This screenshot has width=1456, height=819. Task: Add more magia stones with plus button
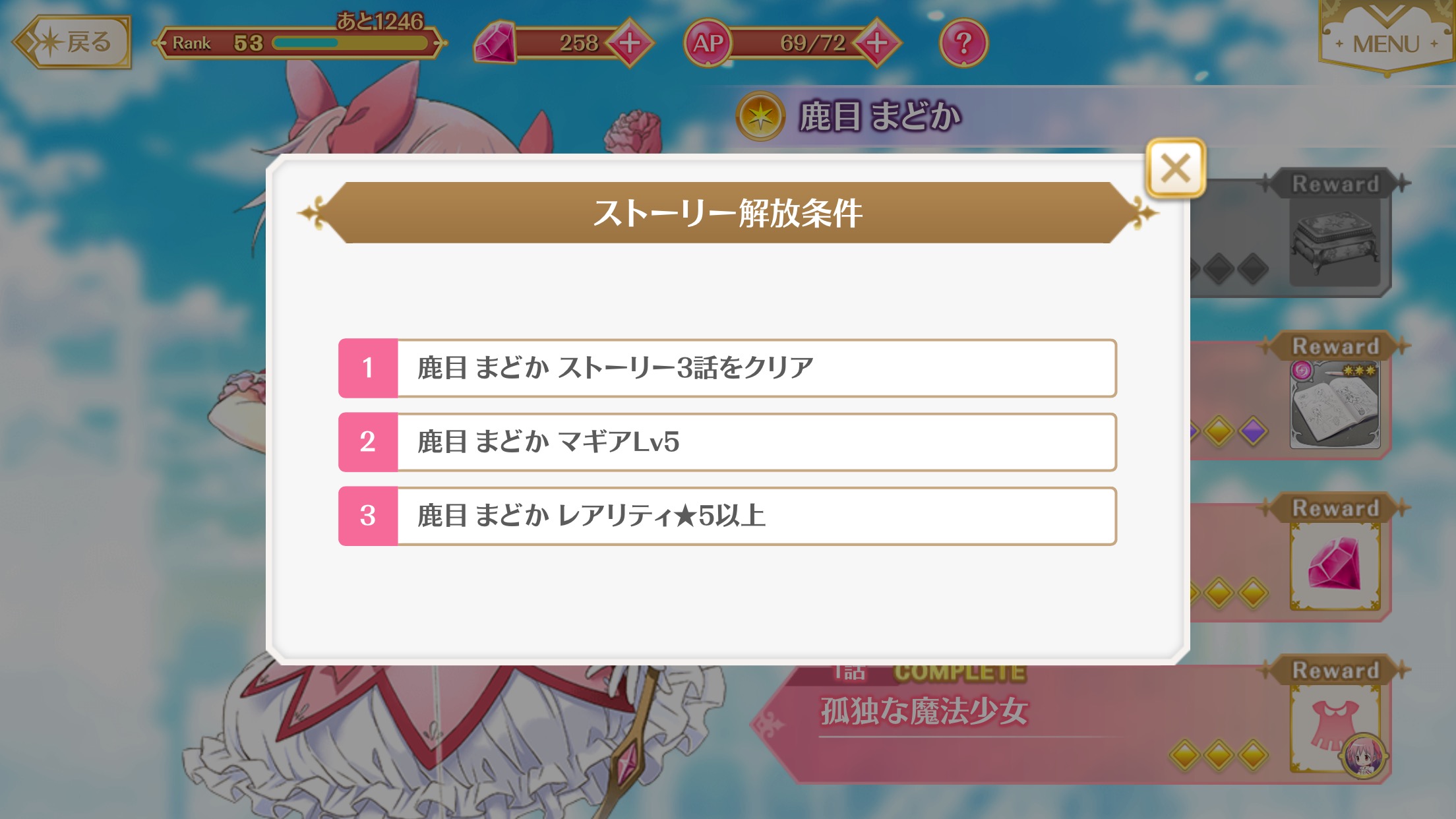[630, 44]
